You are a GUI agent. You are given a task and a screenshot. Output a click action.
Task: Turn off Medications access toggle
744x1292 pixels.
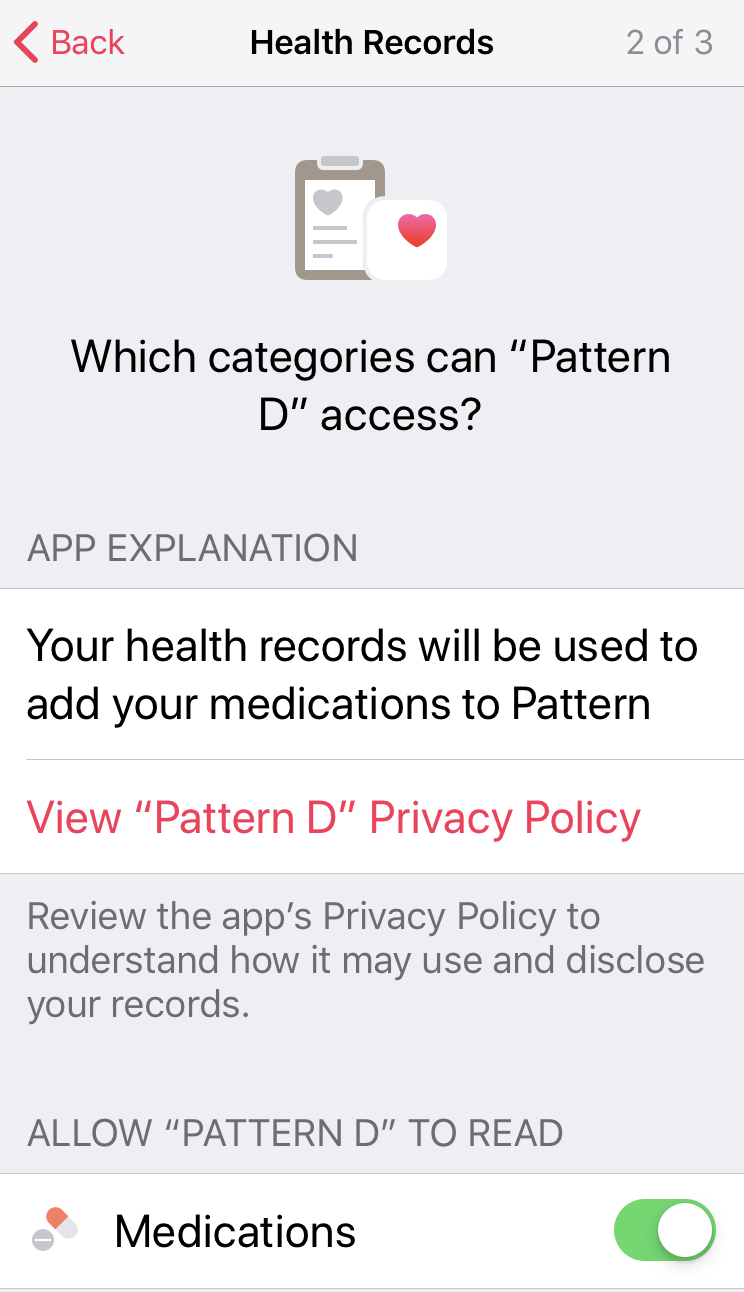click(x=664, y=1231)
